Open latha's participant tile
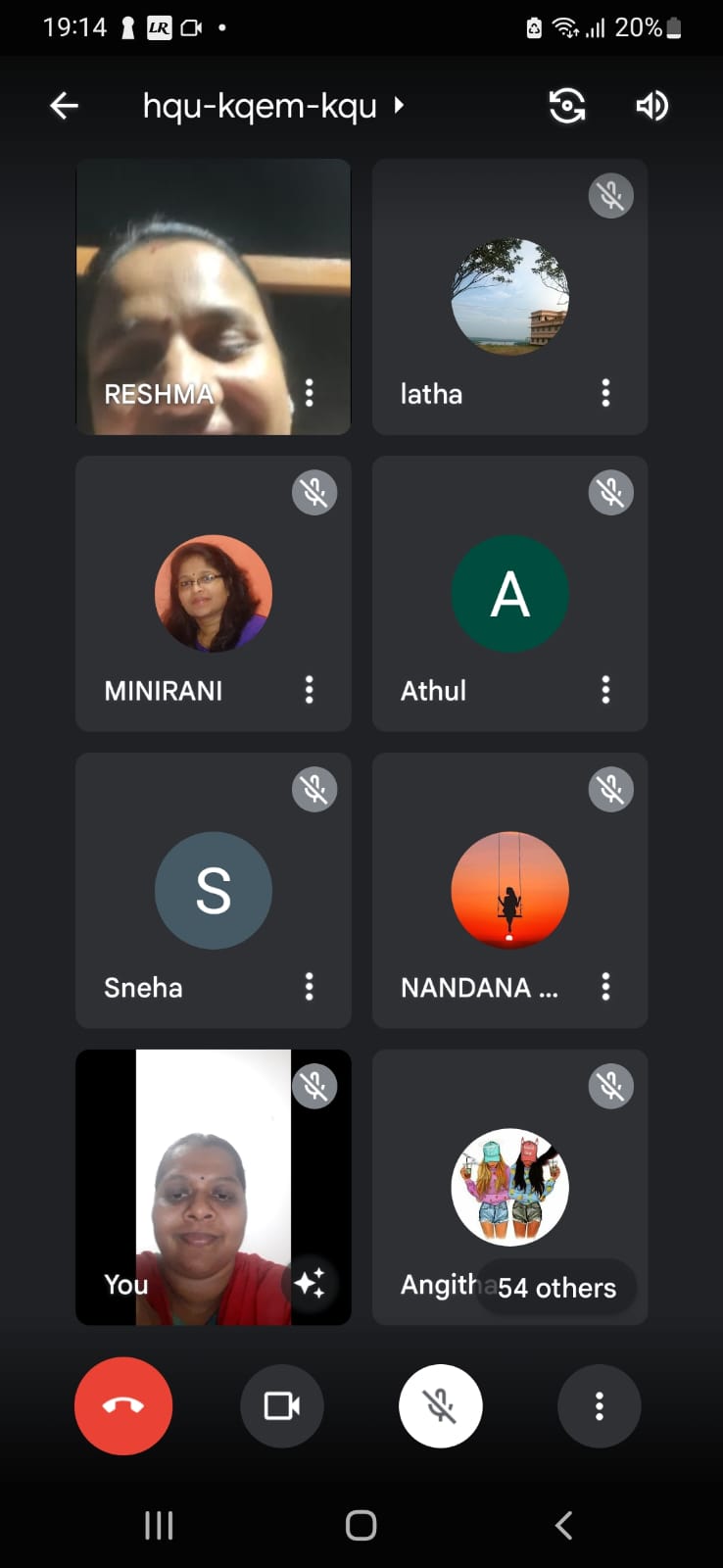Viewport: 723px width, 1568px height. coord(509,297)
